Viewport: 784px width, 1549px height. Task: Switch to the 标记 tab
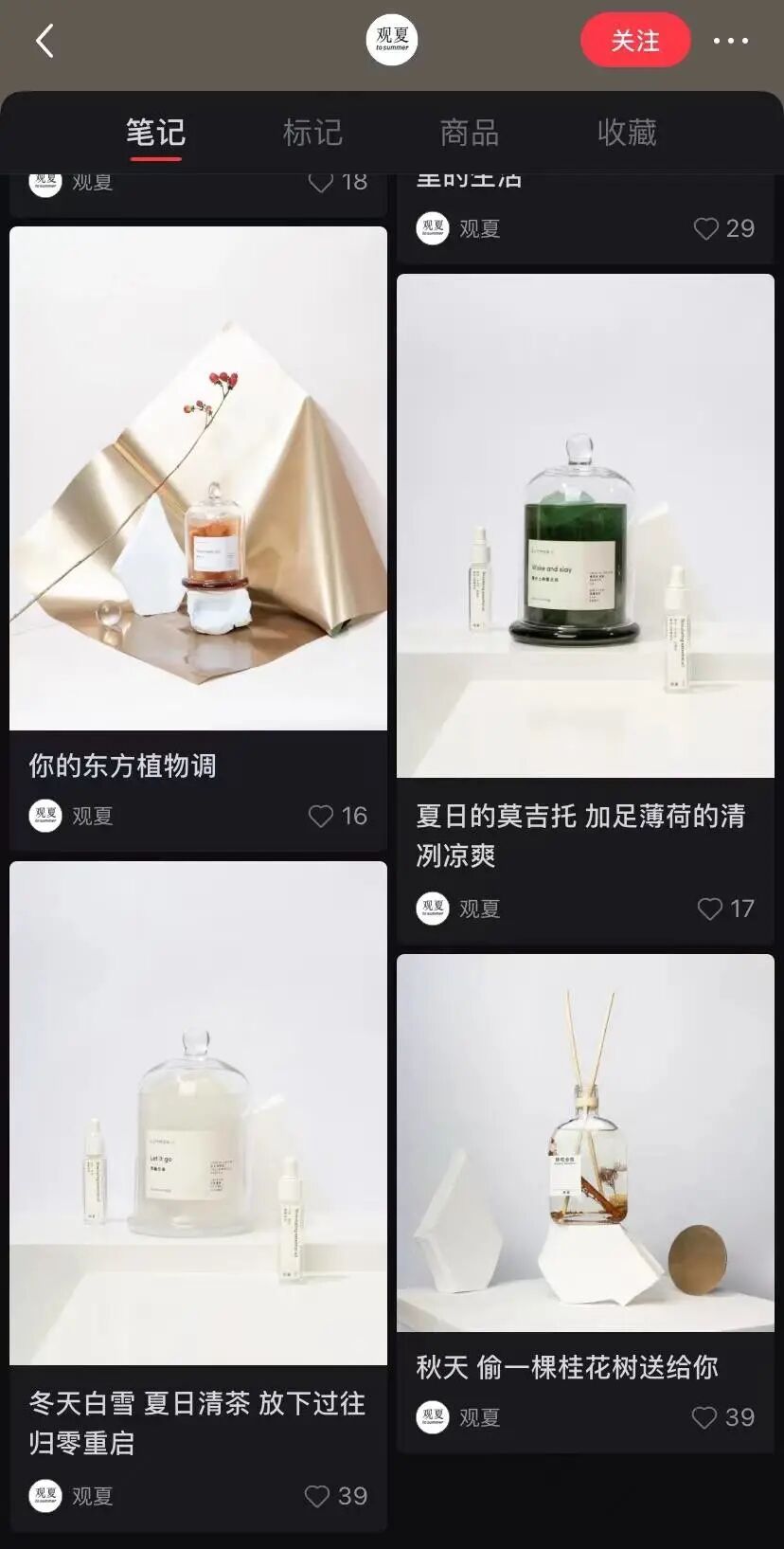click(312, 133)
